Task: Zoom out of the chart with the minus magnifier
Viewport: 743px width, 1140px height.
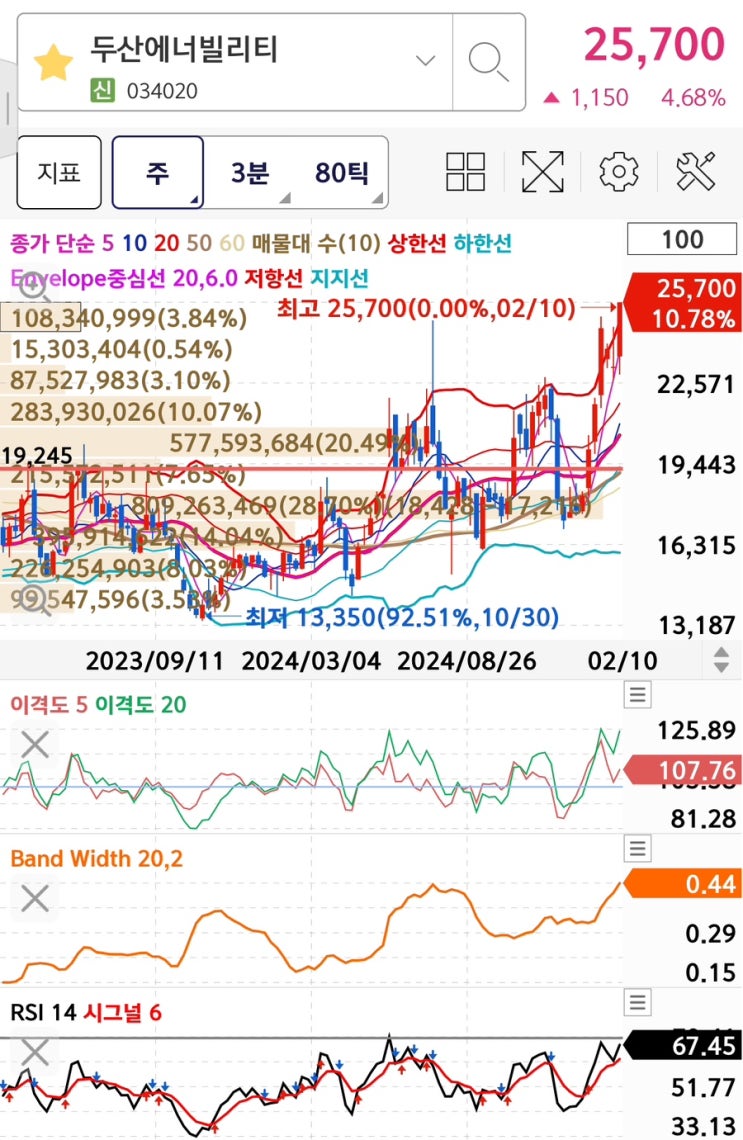Action: pyautogui.click(x=33, y=601)
